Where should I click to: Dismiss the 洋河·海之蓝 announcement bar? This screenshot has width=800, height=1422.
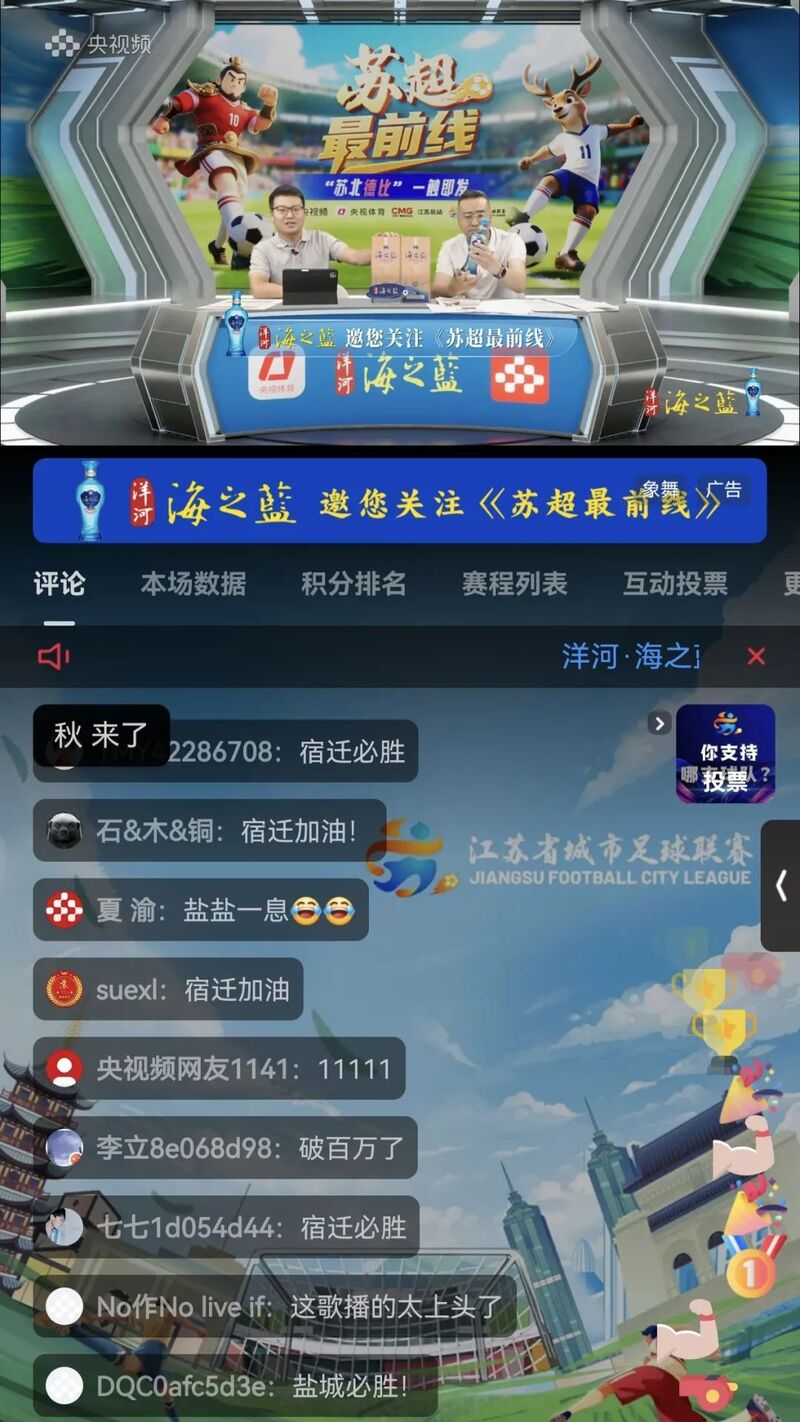[756, 656]
